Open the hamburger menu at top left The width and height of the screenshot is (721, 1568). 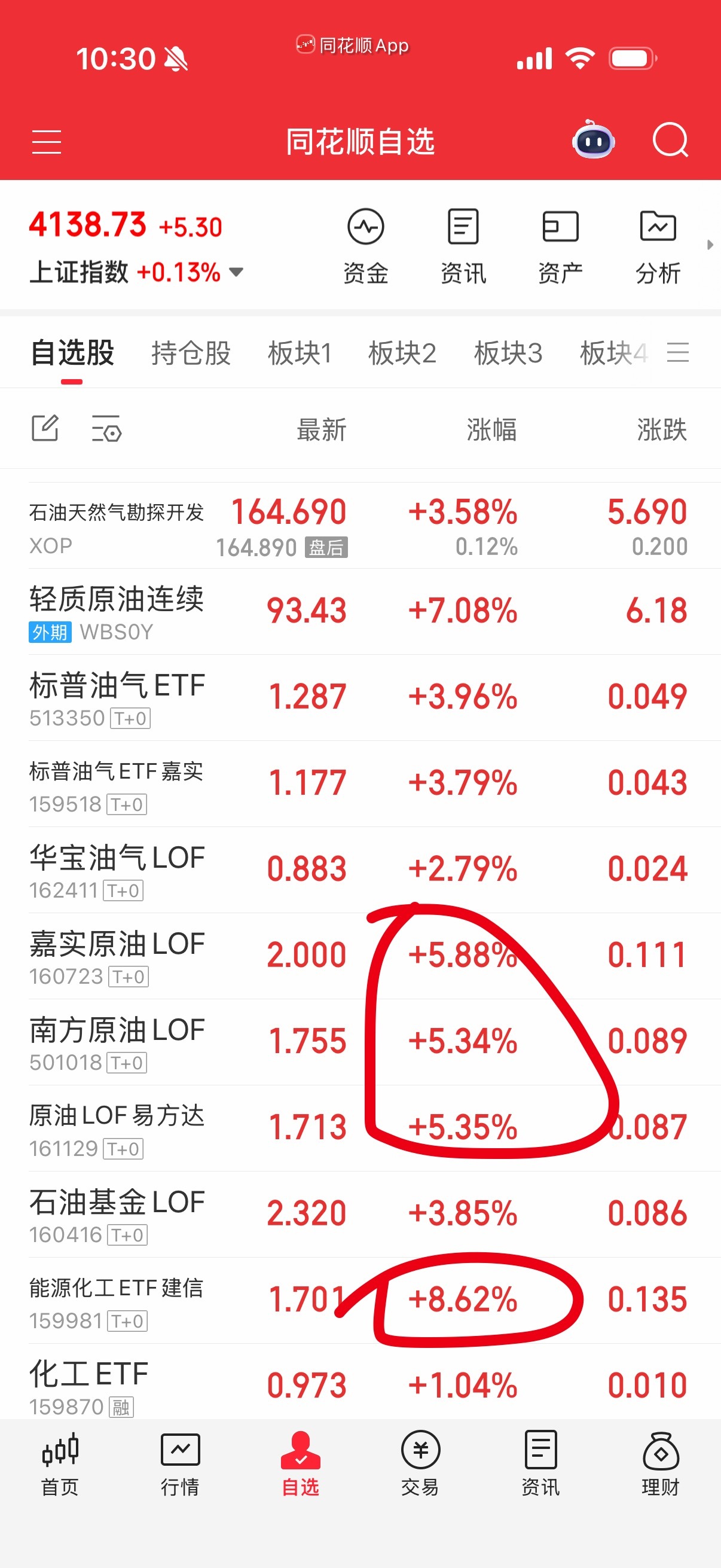tap(45, 140)
